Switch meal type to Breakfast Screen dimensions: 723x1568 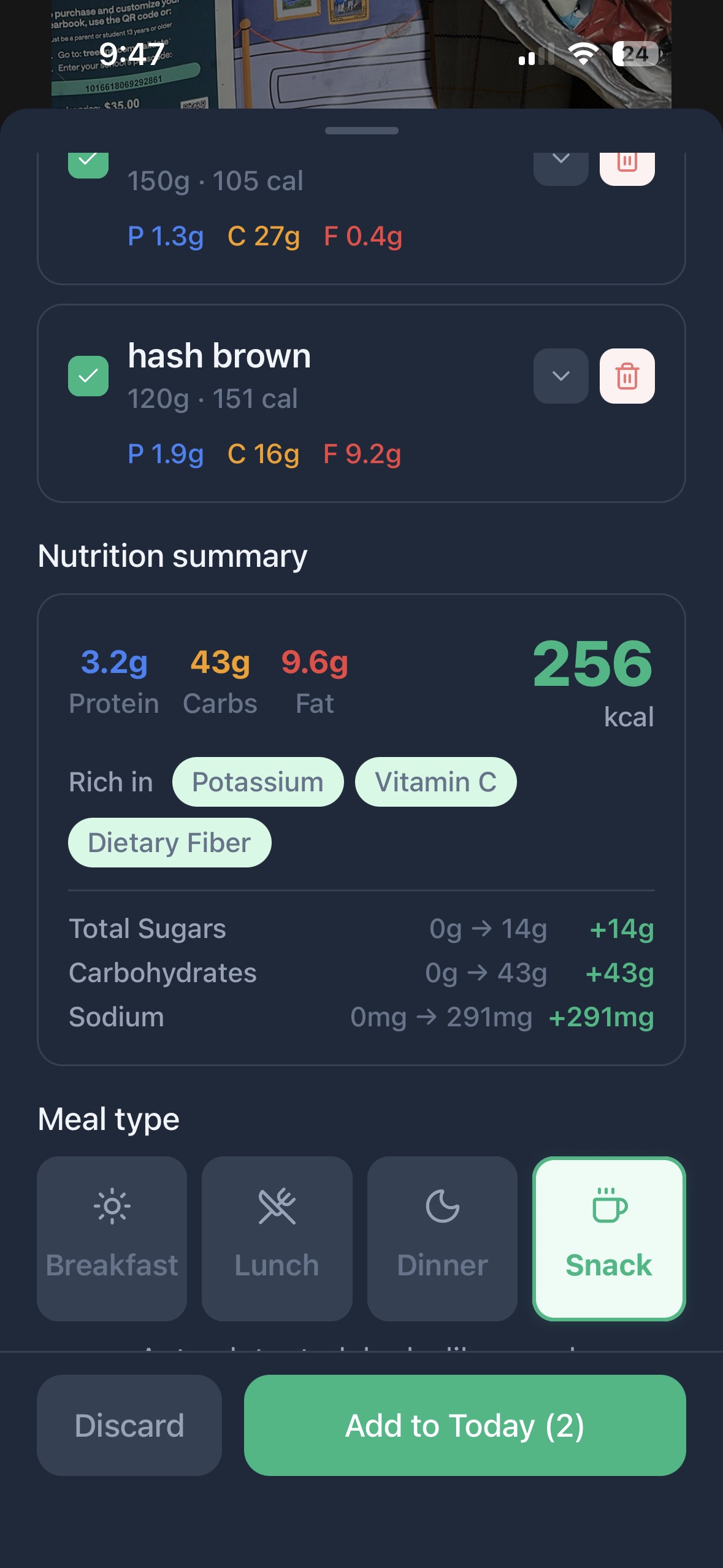tap(112, 1236)
